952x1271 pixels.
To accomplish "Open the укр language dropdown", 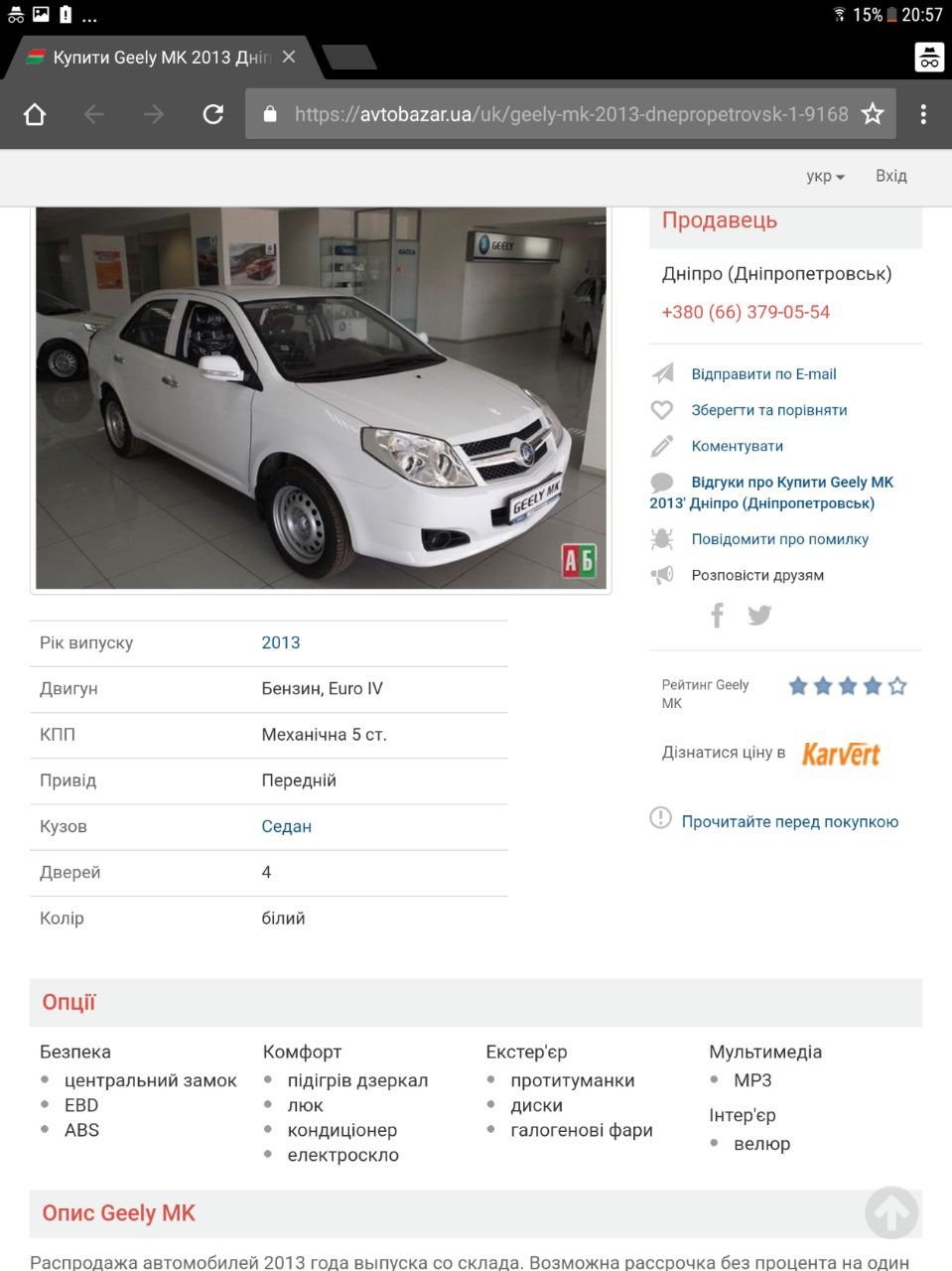I will [x=825, y=176].
